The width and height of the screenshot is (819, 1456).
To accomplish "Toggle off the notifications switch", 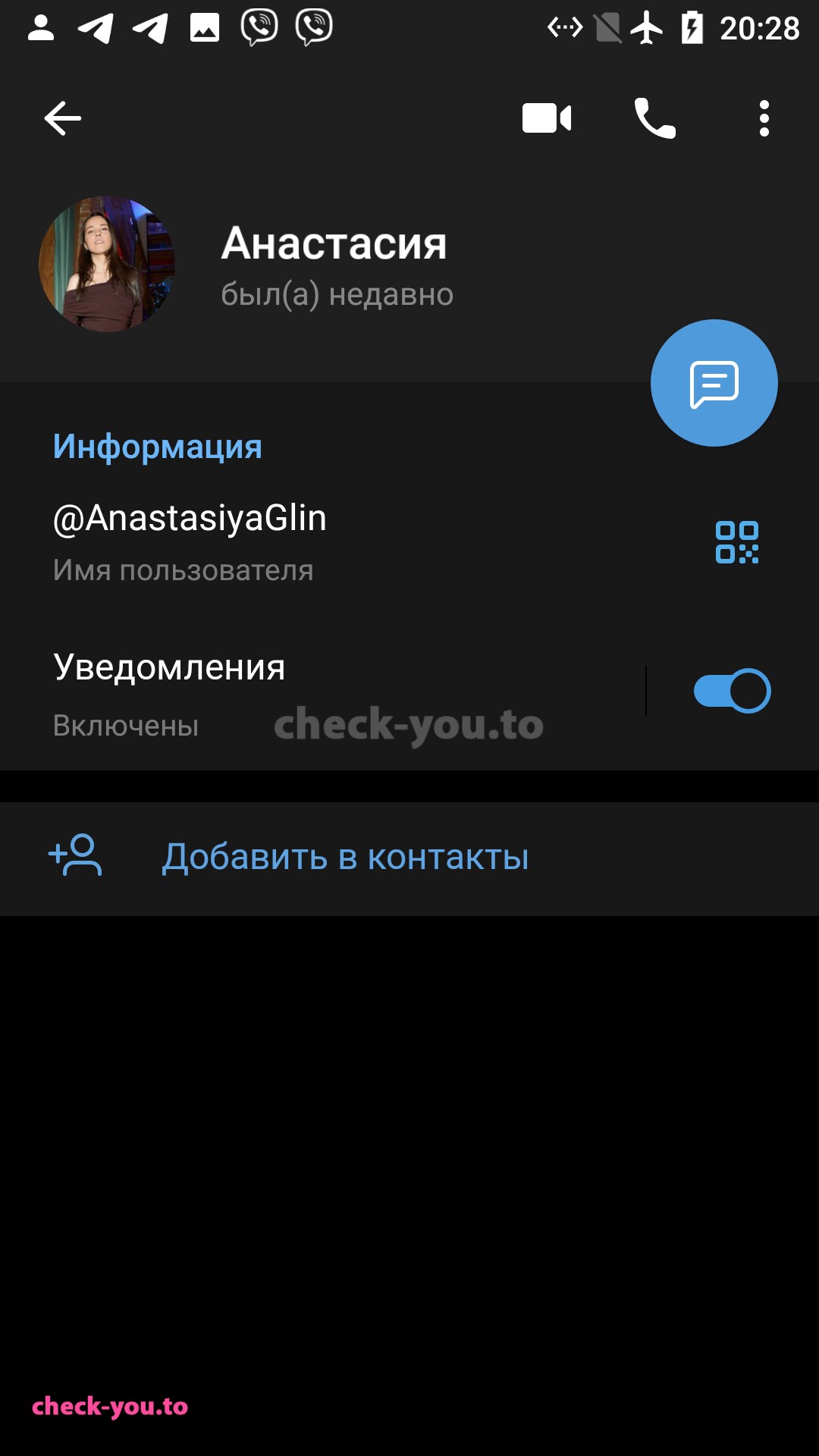I will click(x=732, y=691).
